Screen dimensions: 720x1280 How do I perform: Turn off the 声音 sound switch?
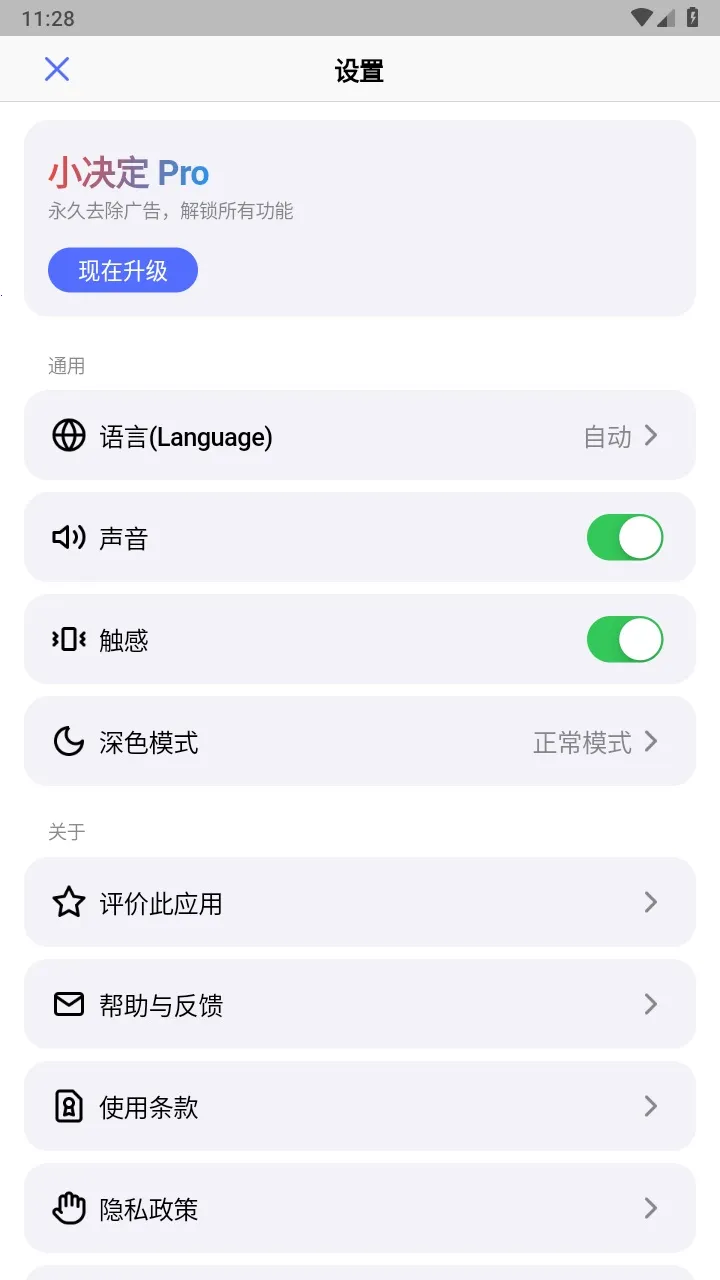(x=624, y=538)
